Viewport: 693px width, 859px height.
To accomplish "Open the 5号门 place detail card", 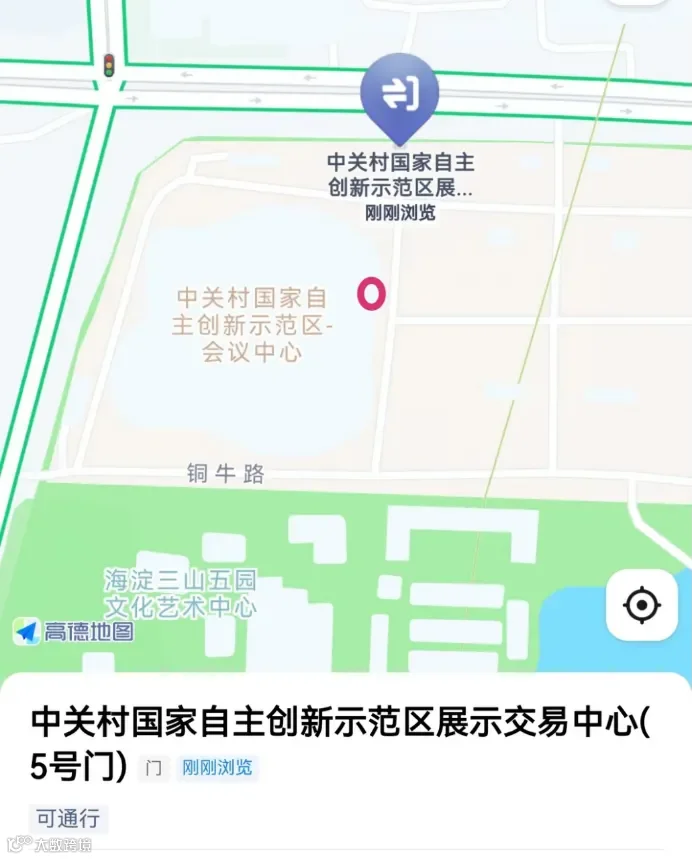I will point(346,763).
